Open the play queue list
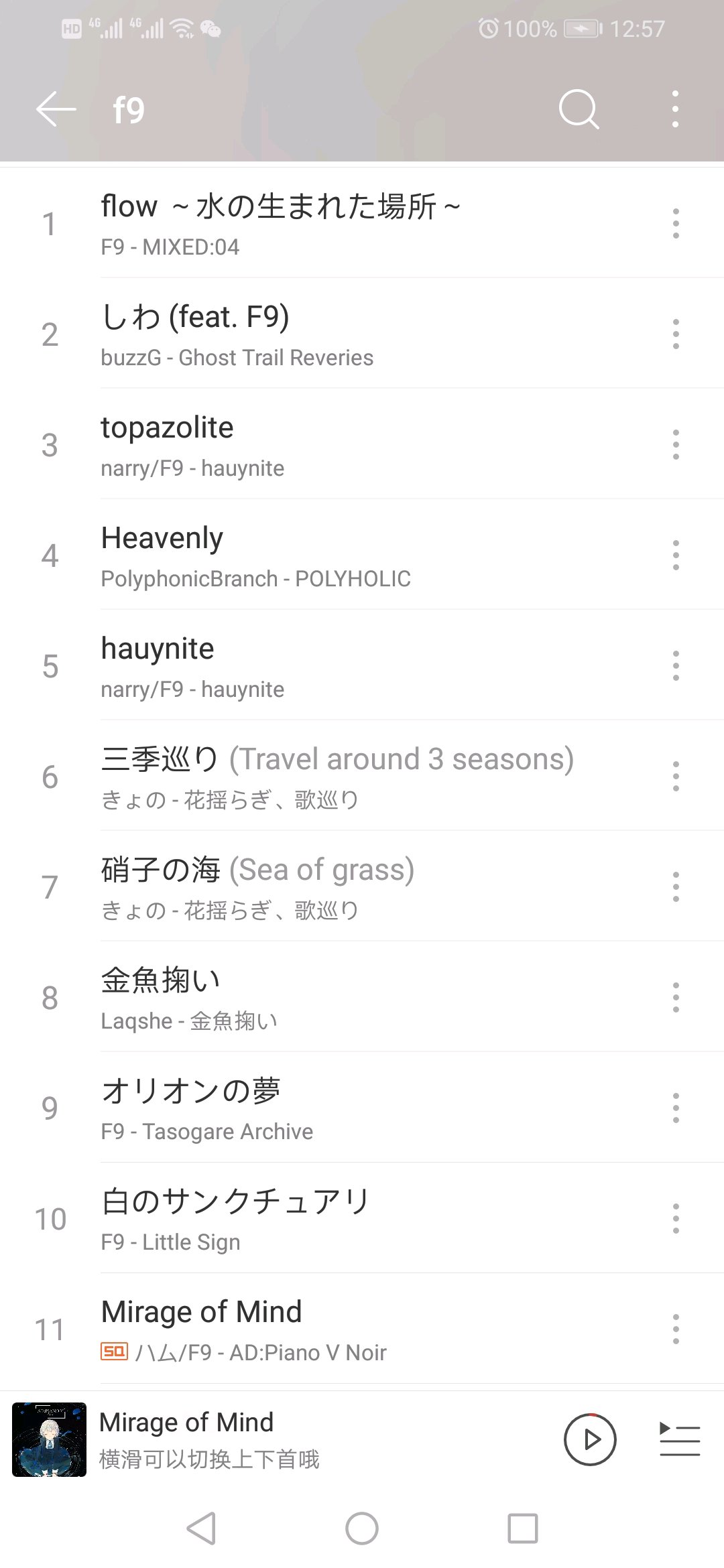 tap(680, 1439)
